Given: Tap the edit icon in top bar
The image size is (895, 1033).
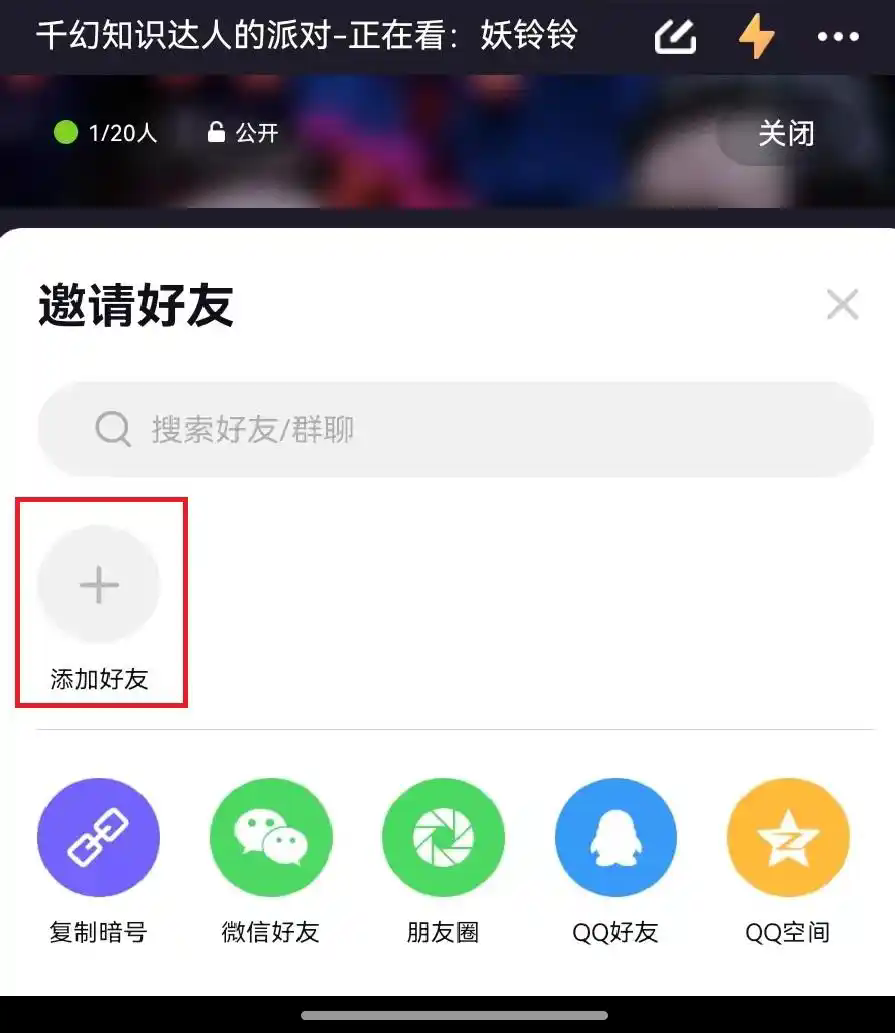Looking at the screenshot, I should 675,37.
